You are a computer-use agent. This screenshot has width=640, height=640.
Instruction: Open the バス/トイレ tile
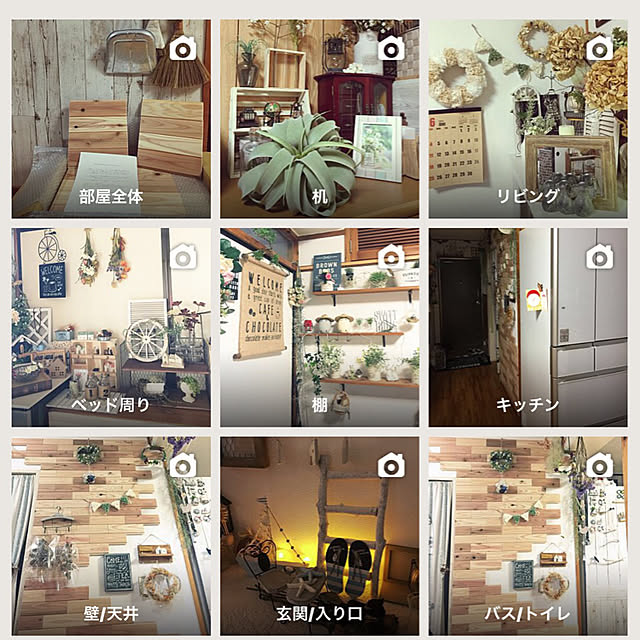[528, 536]
